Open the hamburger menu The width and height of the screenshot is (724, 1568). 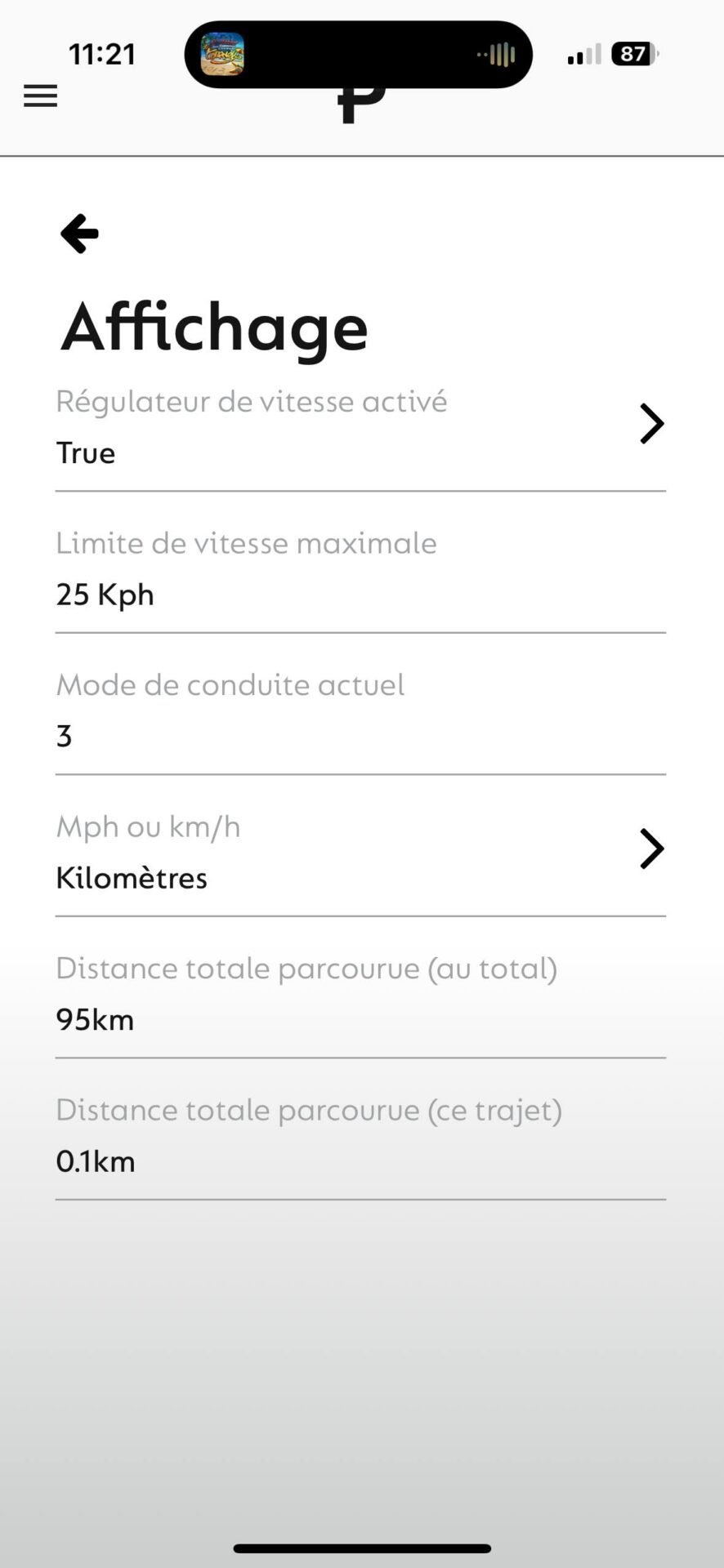(x=40, y=96)
